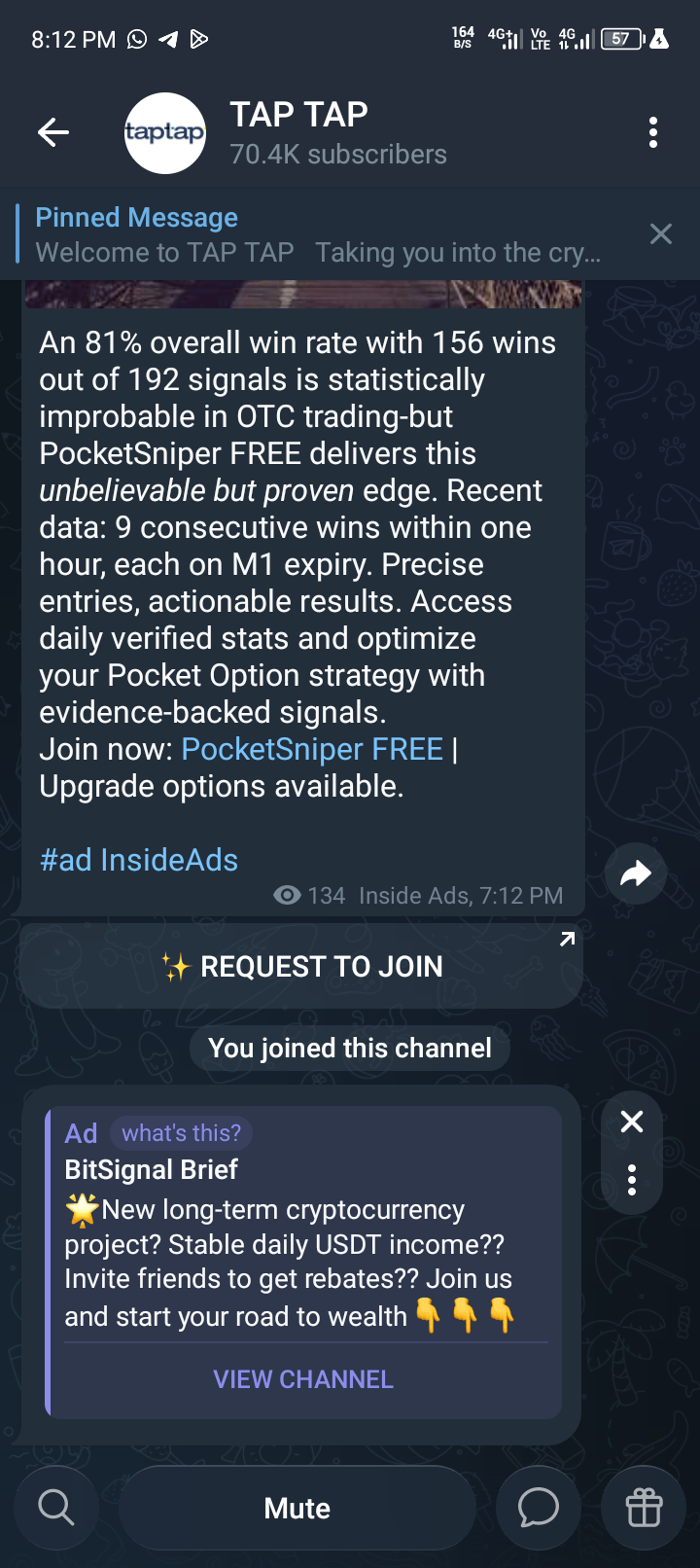Open the gift icon
700x1568 pixels.
click(644, 1508)
